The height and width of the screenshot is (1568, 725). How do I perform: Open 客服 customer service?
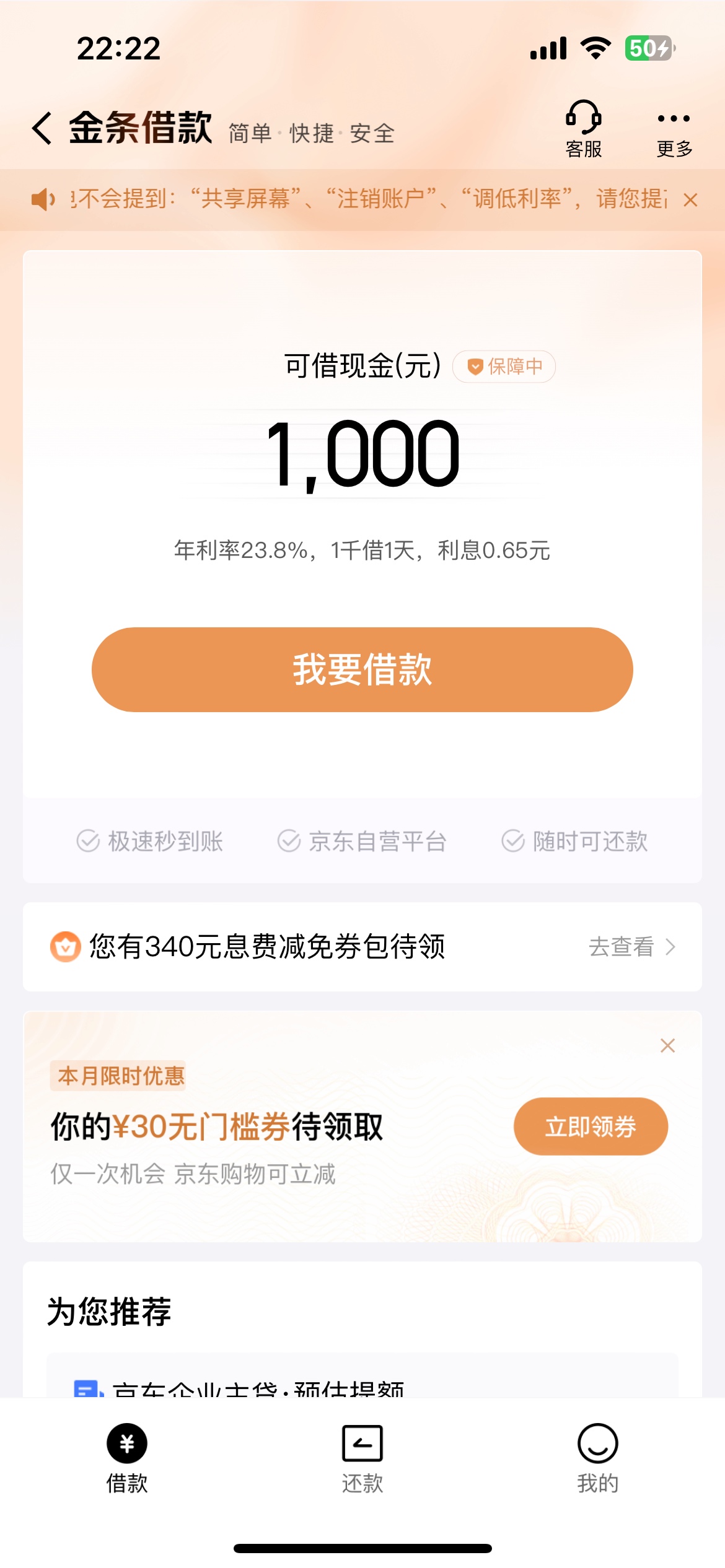coord(583,128)
